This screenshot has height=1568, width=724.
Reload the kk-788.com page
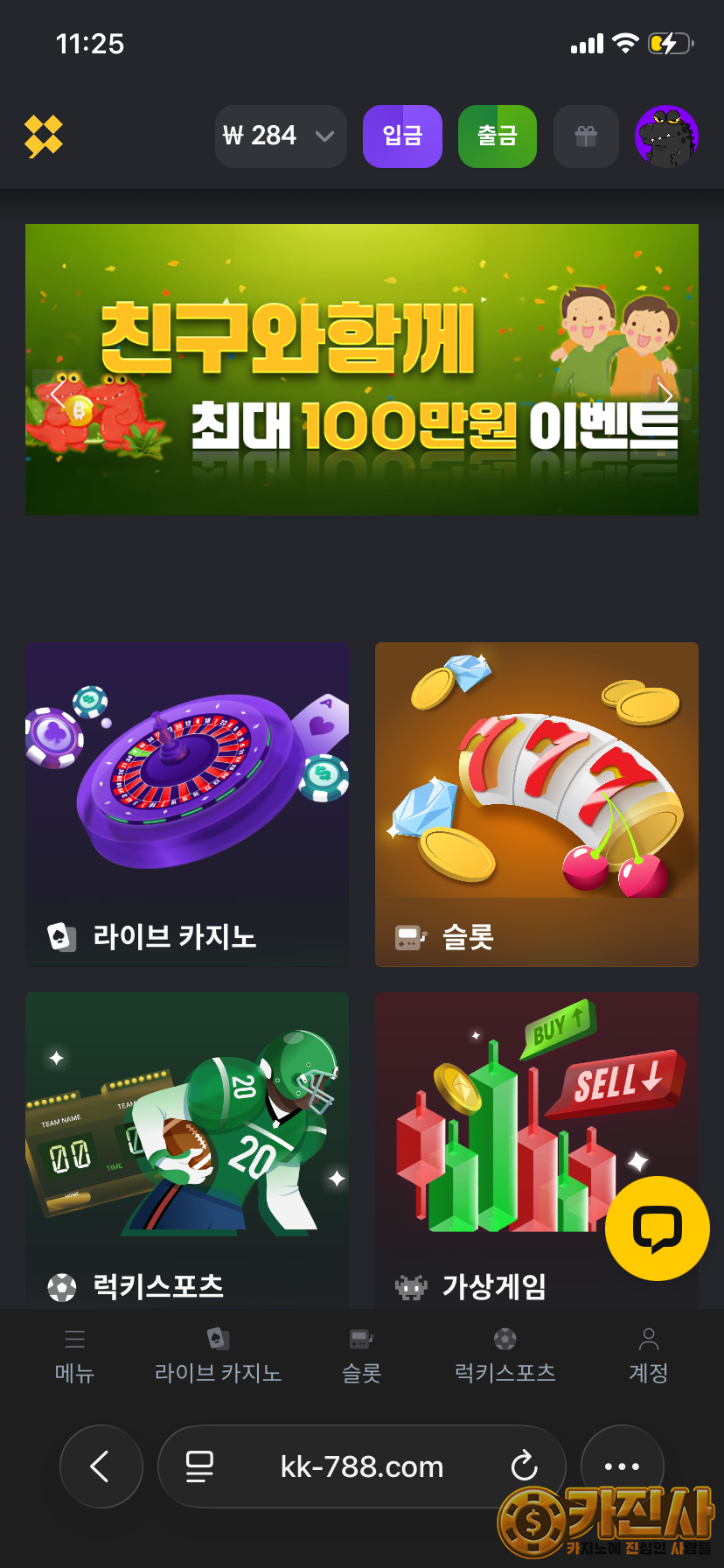(x=524, y=1466)
